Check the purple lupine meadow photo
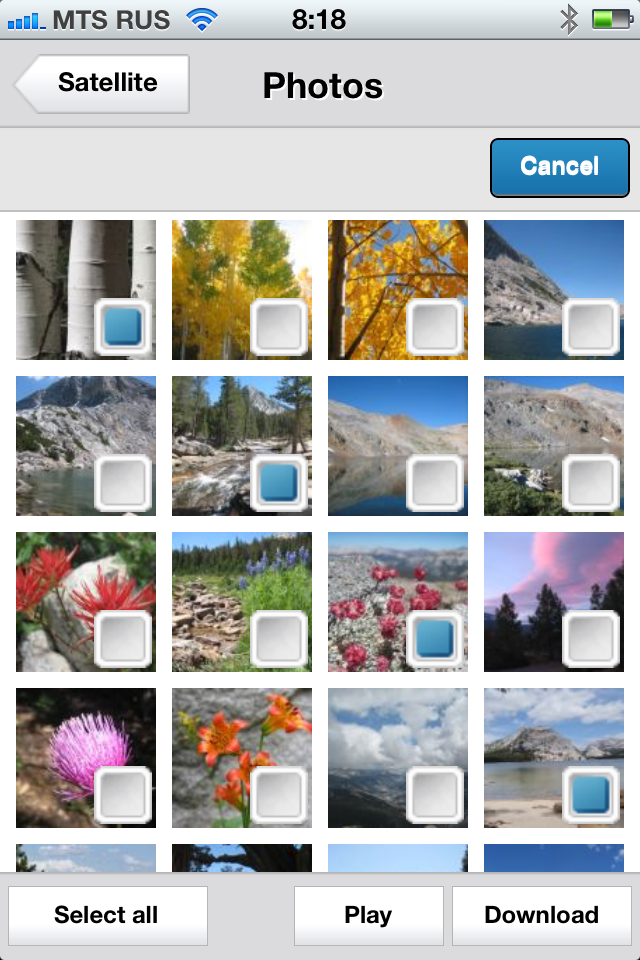The image size is (640, 960). (x=278, y=639)
